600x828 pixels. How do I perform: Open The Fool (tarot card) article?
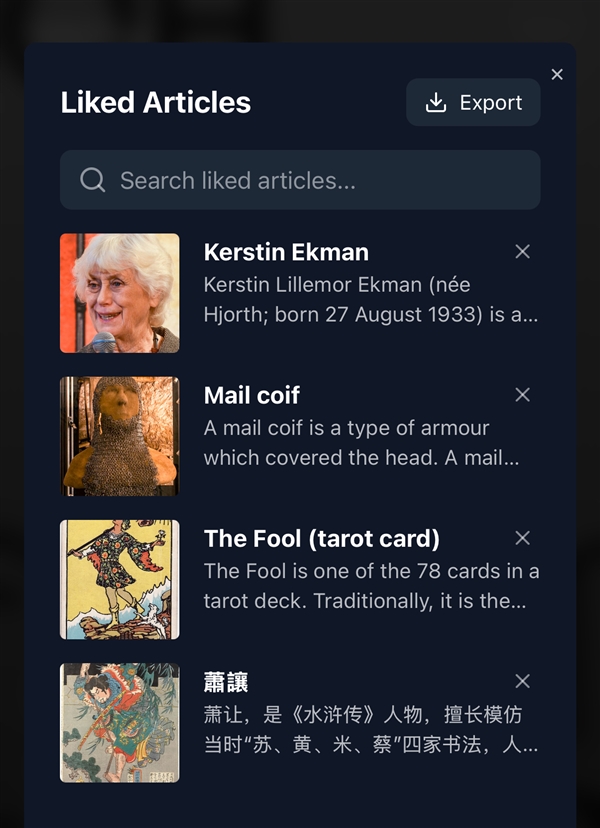(x=321, y=538)
